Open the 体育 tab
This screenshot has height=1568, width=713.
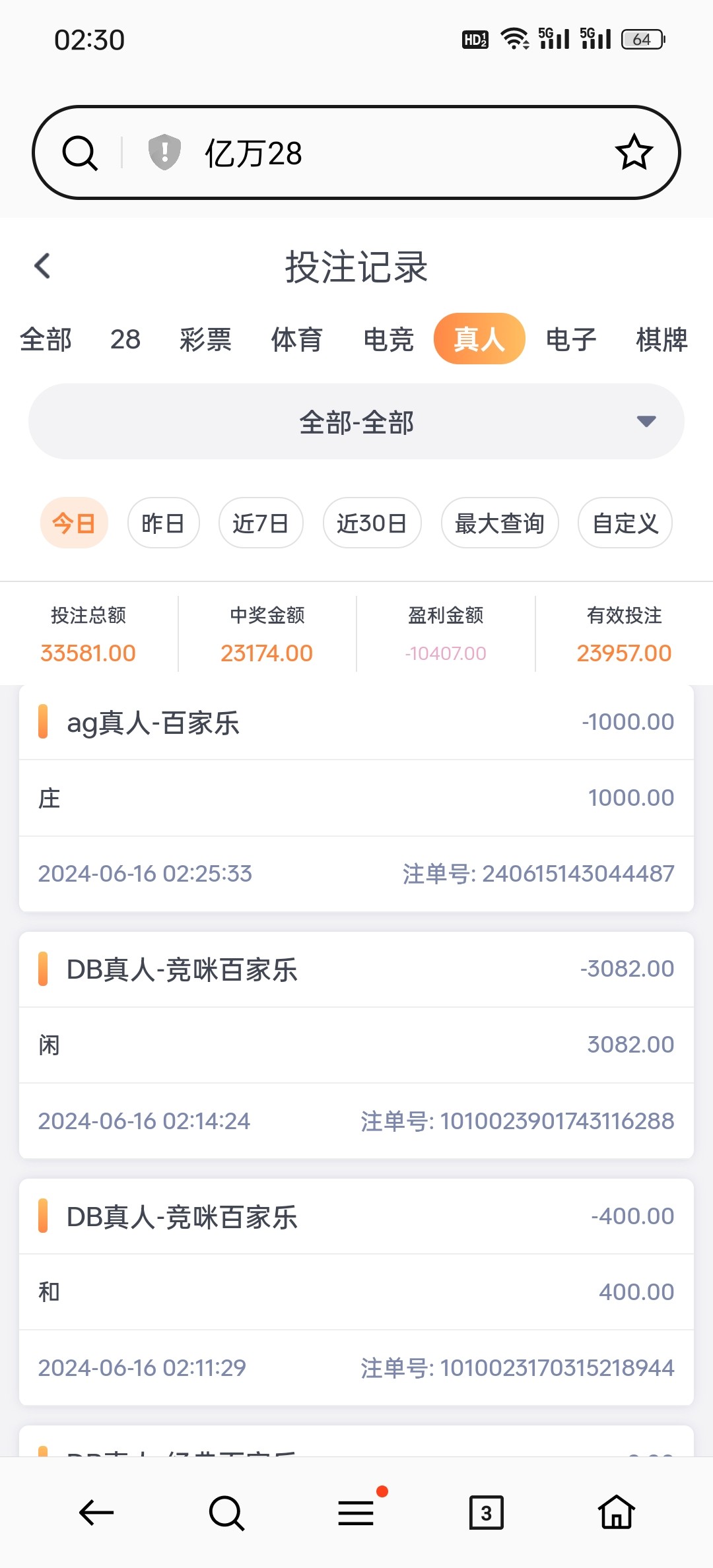point(297,340)
